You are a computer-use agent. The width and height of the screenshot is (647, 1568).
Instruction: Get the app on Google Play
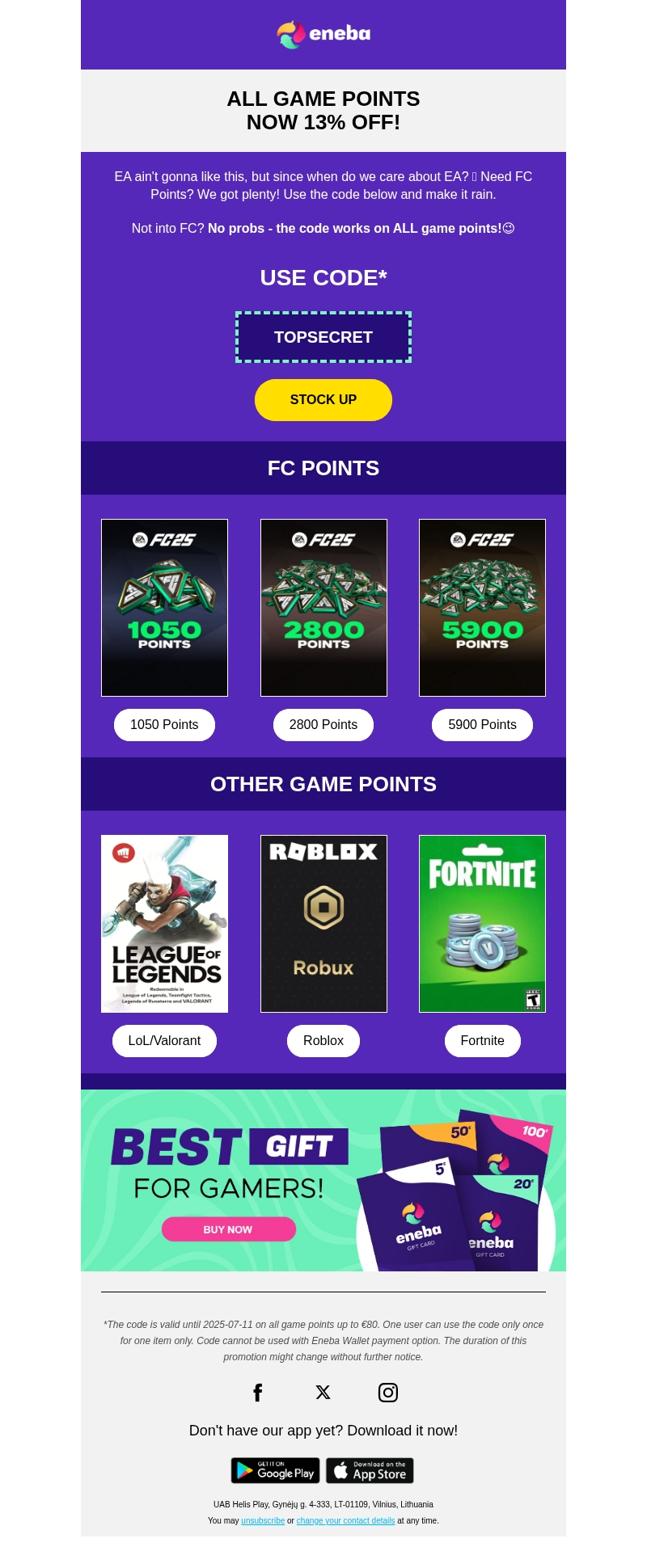(276, 1470)
